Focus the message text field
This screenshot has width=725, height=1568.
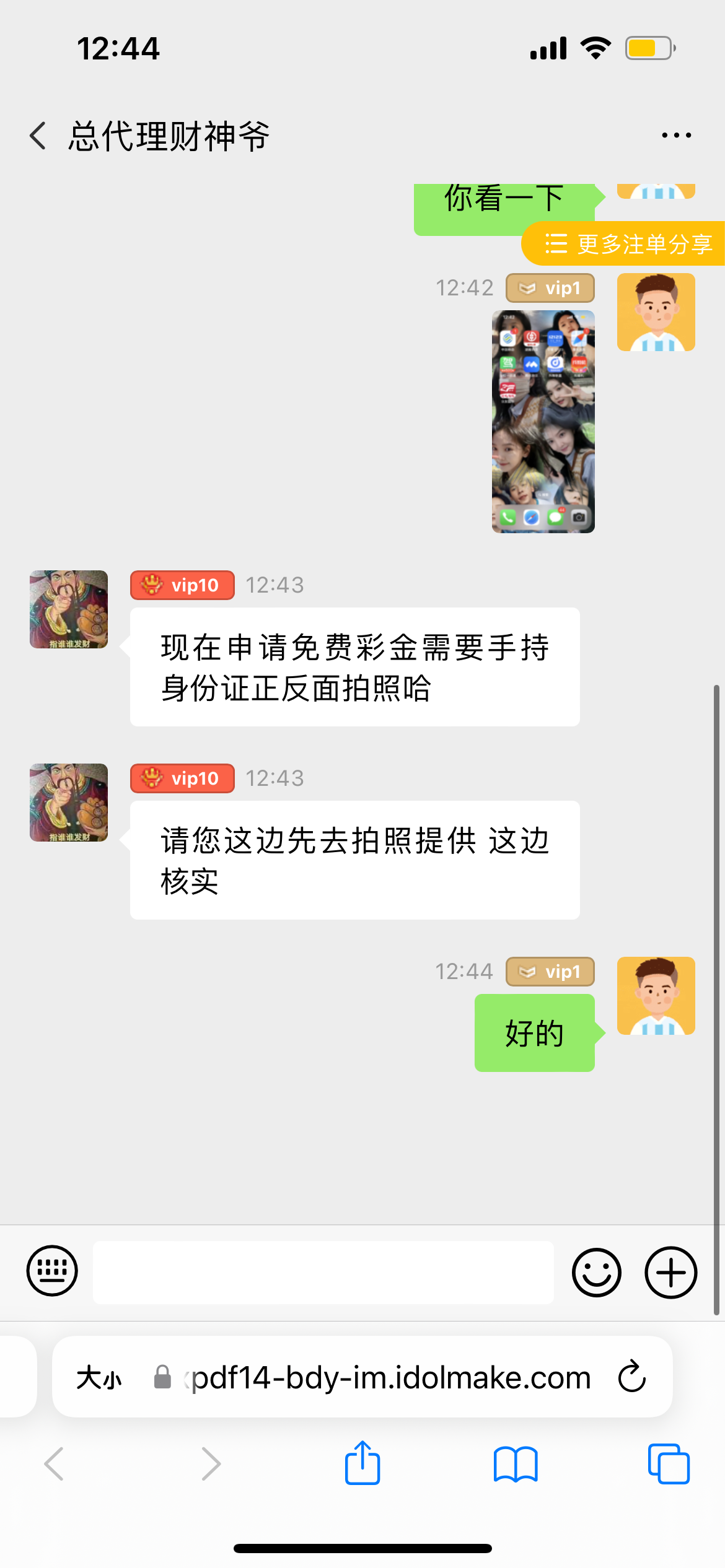(x=323, y=1273)
